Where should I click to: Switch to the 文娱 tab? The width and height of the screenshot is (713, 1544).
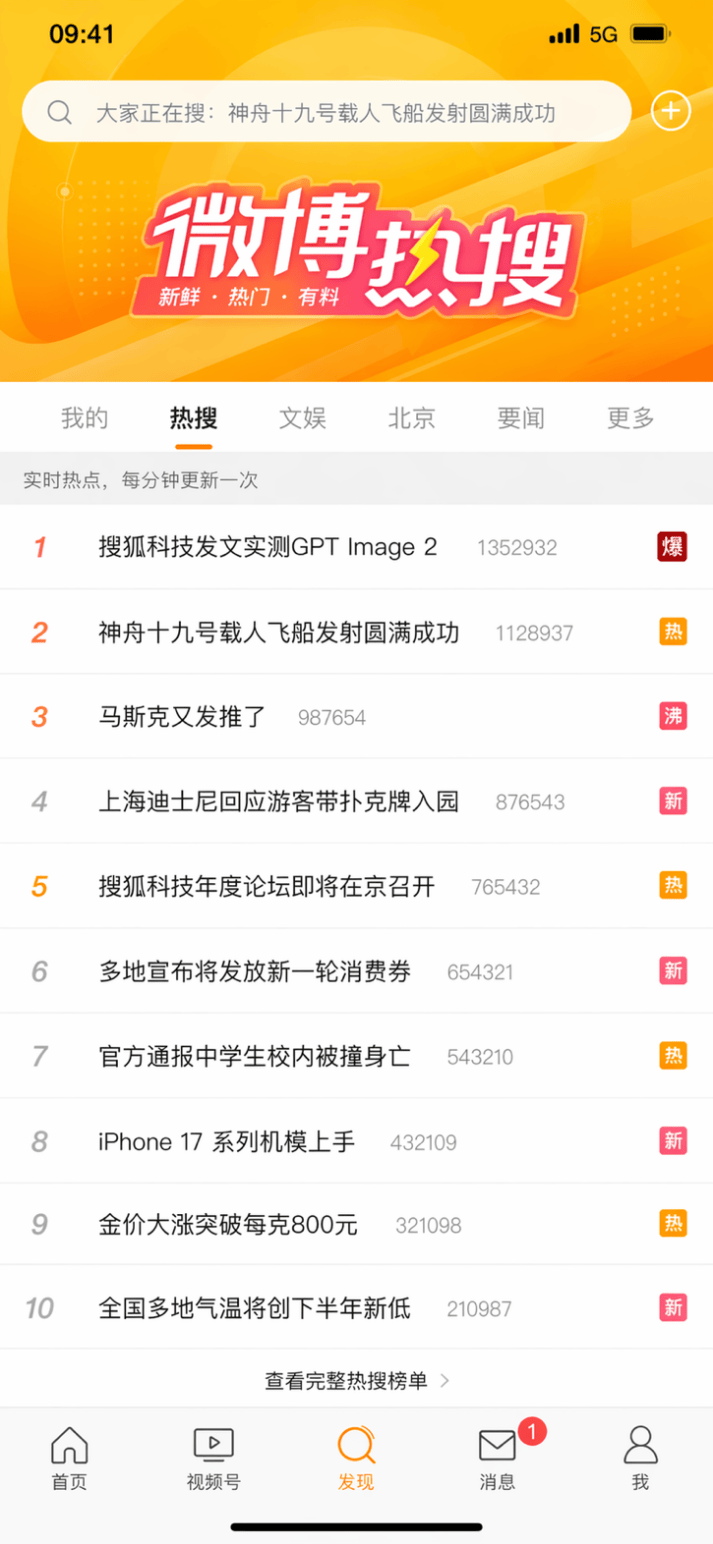pyautogui.click(x=302, y=418)
